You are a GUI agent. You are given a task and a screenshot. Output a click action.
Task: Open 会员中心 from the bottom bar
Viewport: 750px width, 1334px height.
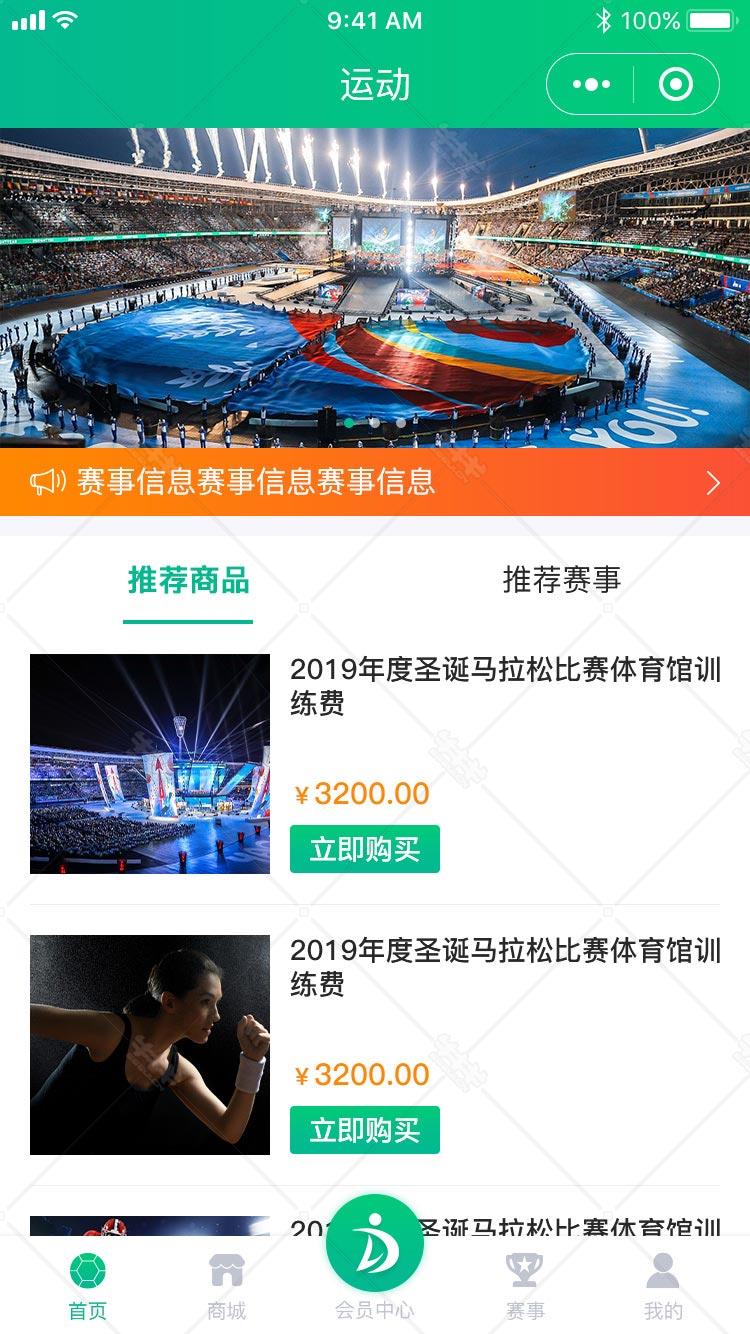point(375,1260)
